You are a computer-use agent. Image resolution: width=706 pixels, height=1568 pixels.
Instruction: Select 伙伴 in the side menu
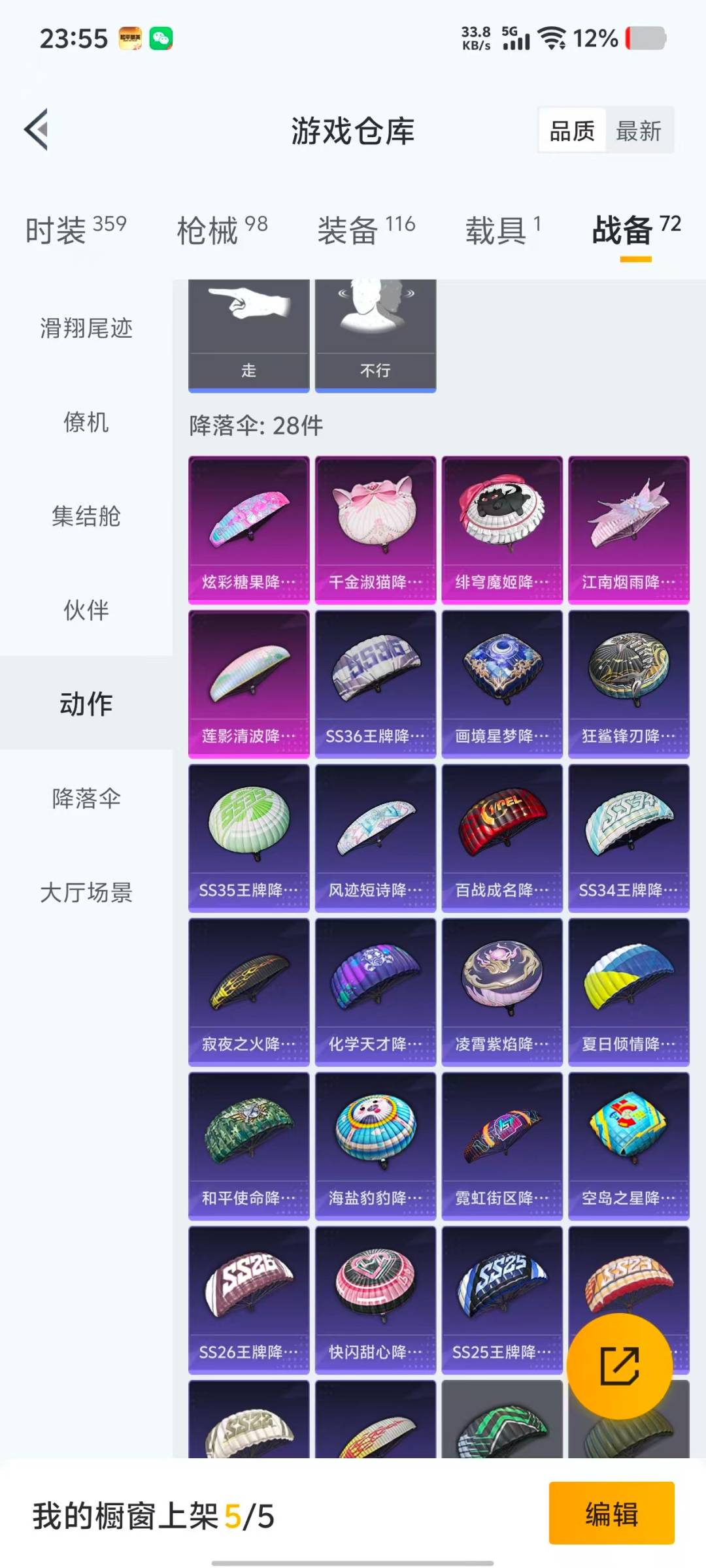pyautogui.click(x=86, y=610)
